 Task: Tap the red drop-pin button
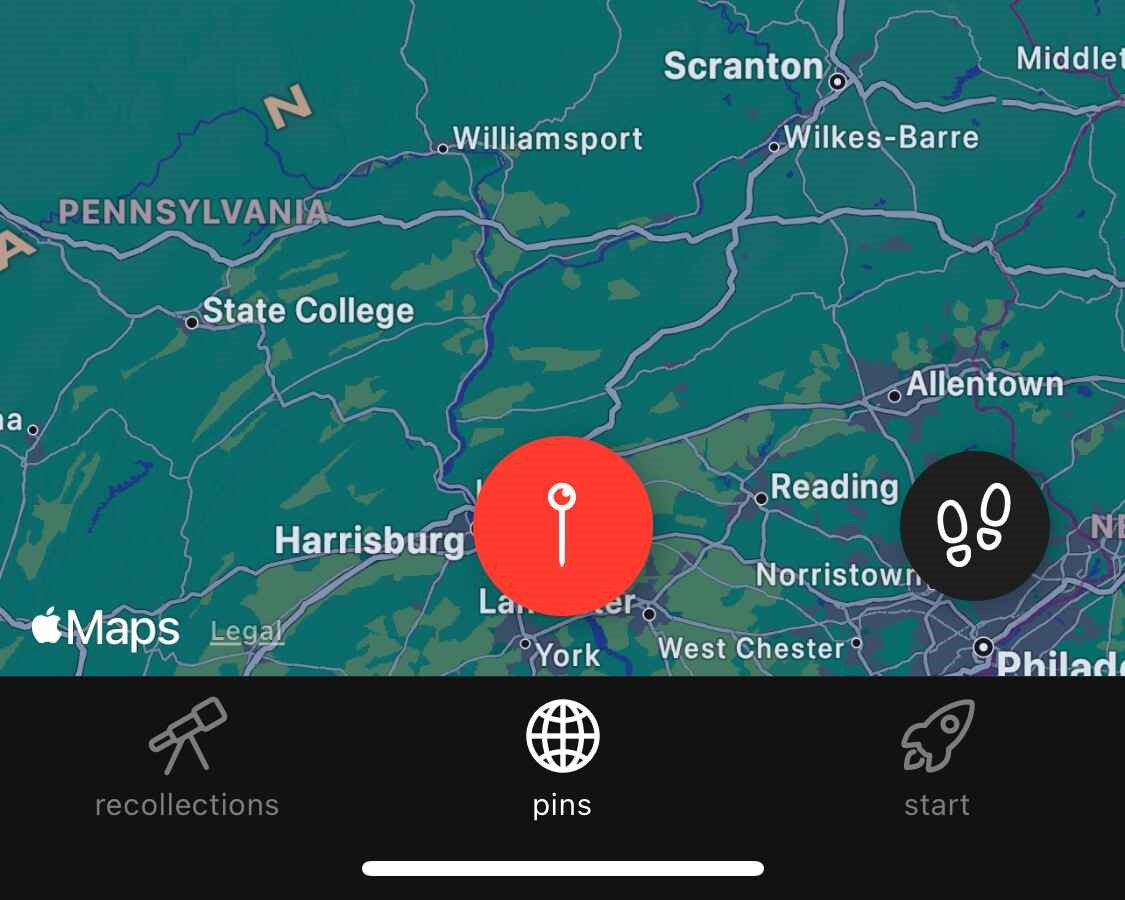point(563,526)
